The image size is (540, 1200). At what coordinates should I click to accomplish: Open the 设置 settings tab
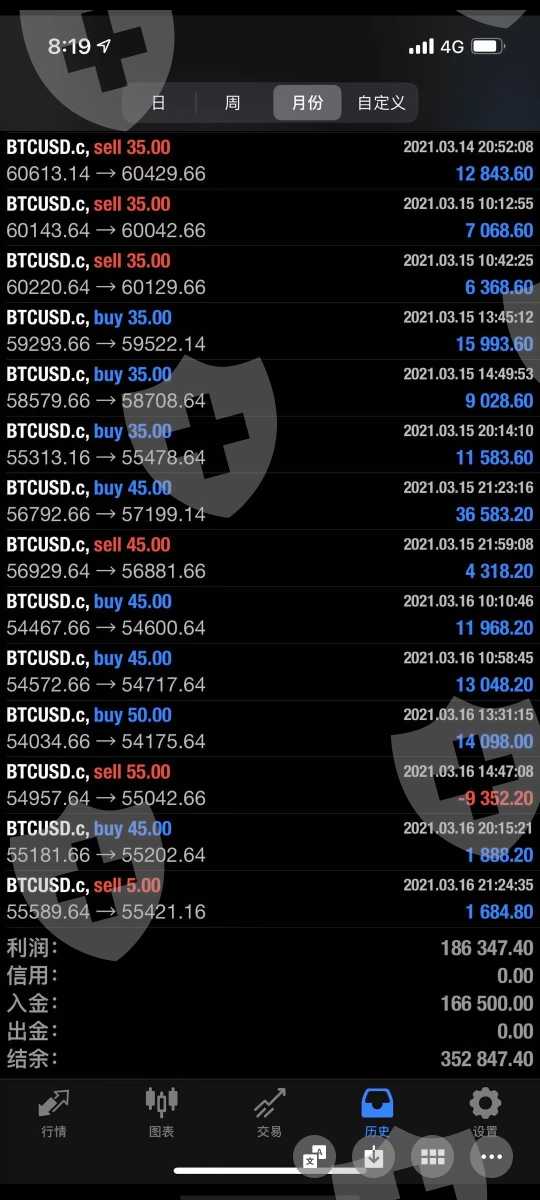tap(485, 1112)
